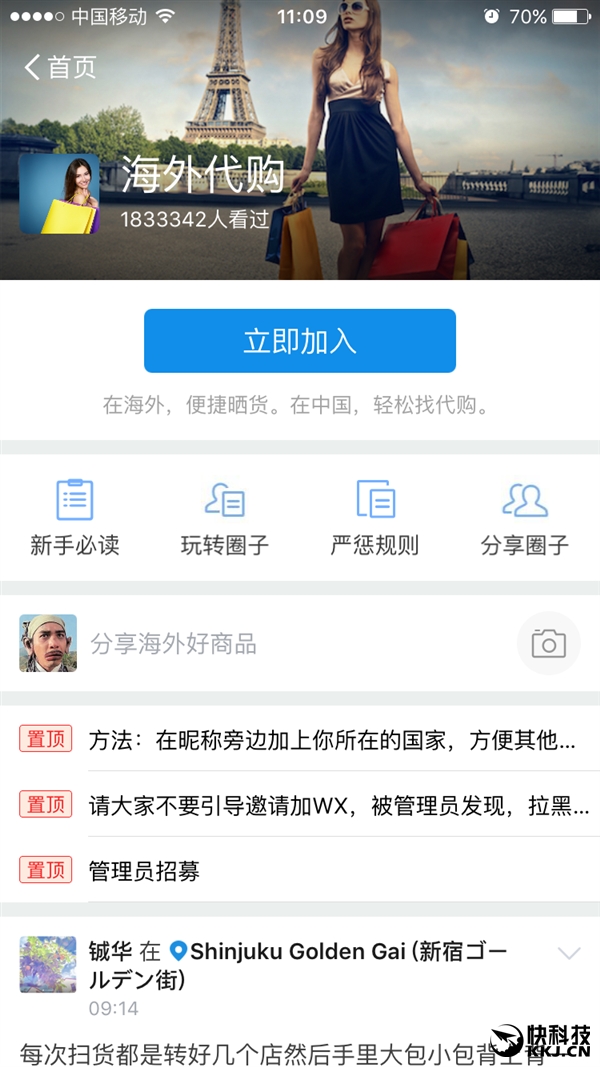Viewport: 600px width, 1067px height.
Task: Tap the 立即加入 button
Action: [300, 341]
